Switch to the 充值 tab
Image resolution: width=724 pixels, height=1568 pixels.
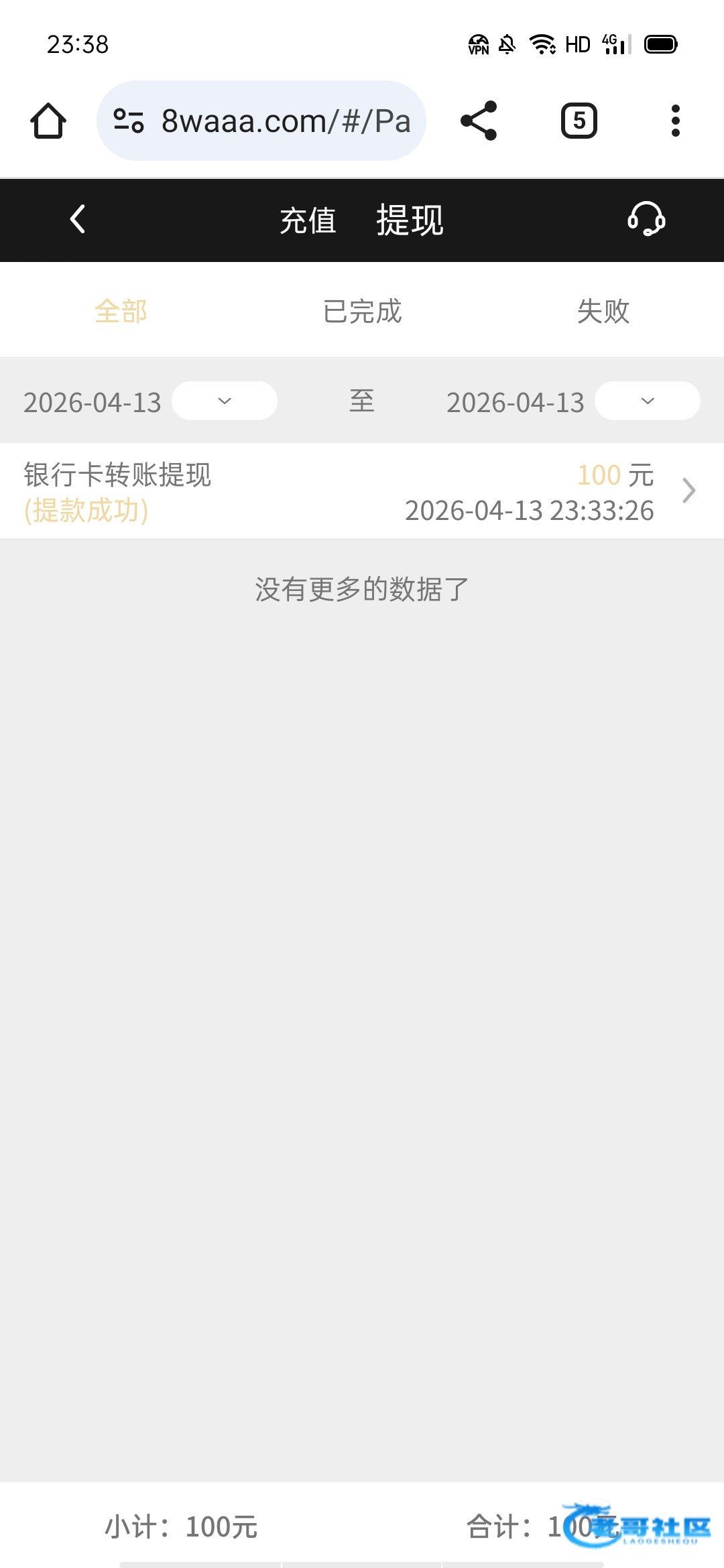[308, 220]
